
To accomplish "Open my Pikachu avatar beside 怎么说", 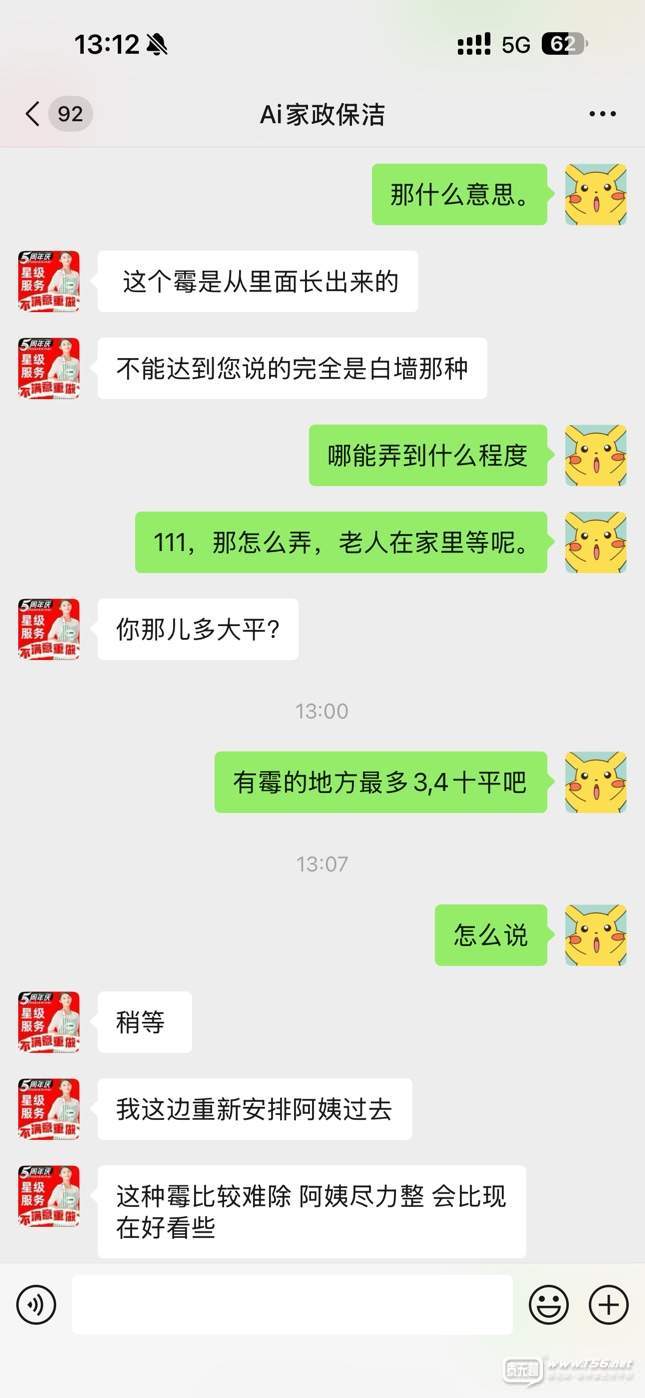I will tap(596, 935).
